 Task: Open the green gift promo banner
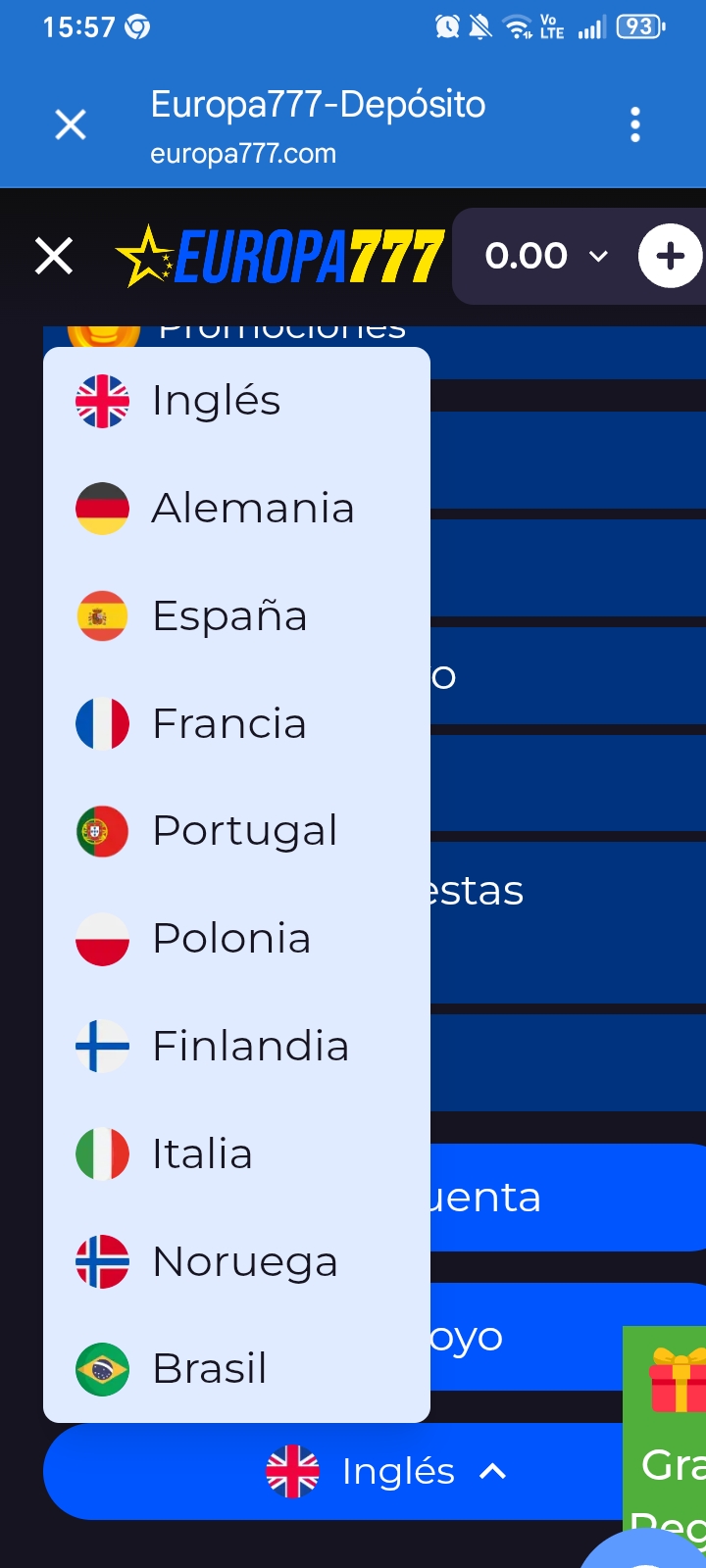click(665, 1431)
